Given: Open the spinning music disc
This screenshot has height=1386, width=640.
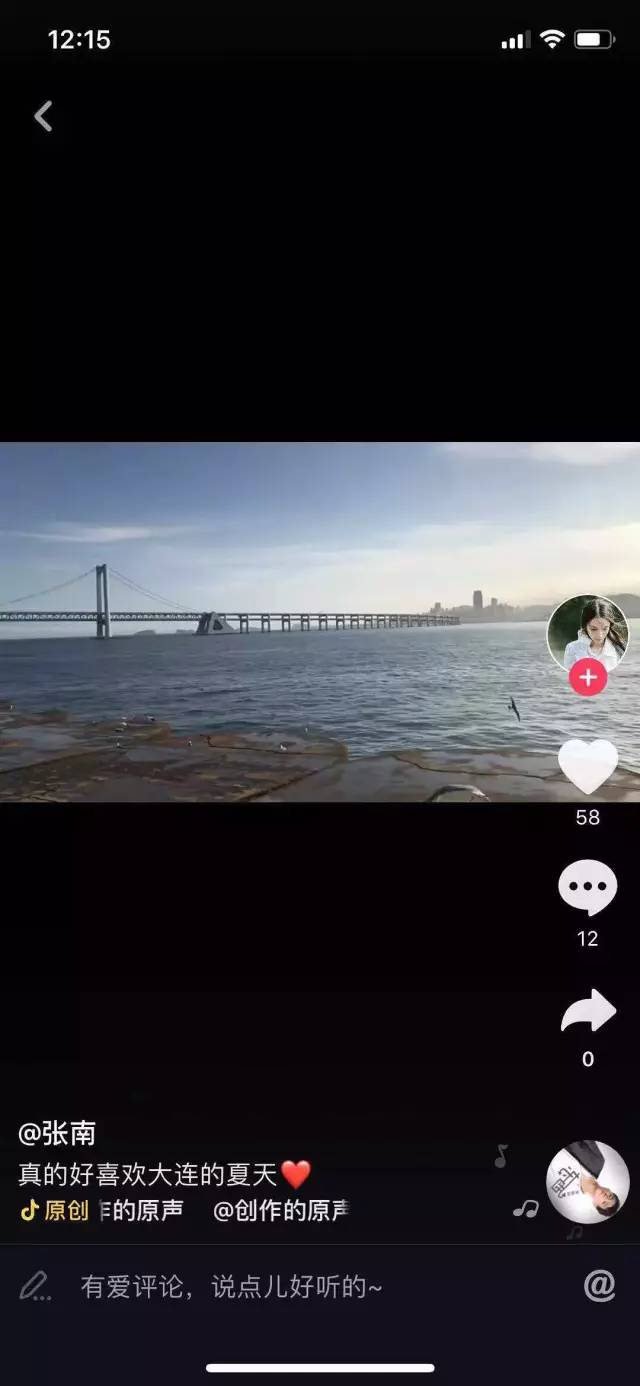Looking at the screenshot, I should coord(587,1181).
